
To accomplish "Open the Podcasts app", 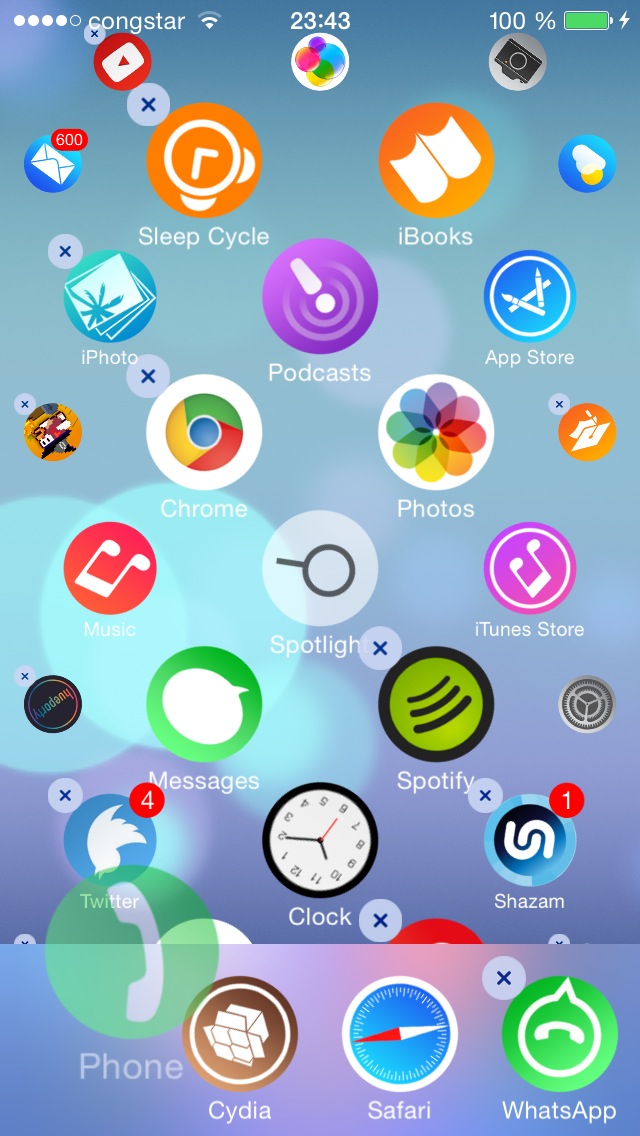I will tap(320, 296).
